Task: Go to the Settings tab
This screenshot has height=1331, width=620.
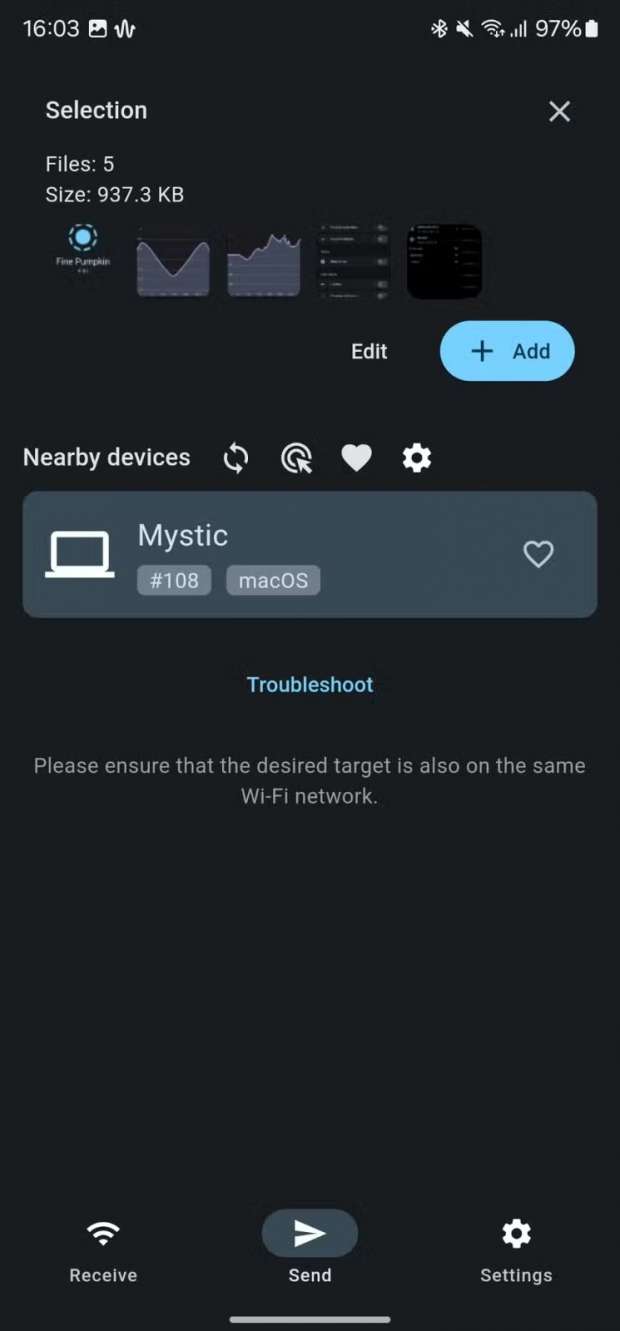Action: tap(516, 1249)
